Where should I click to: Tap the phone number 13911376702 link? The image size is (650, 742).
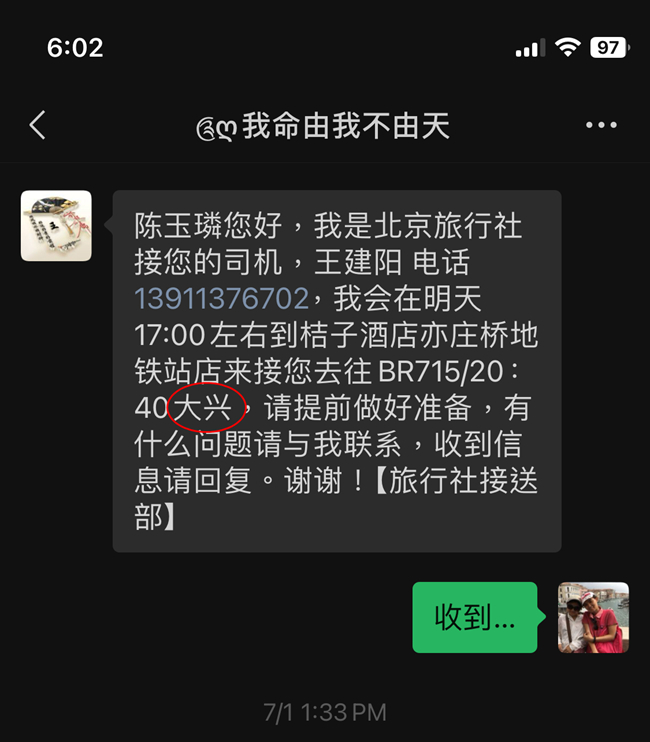coord(222,298)
